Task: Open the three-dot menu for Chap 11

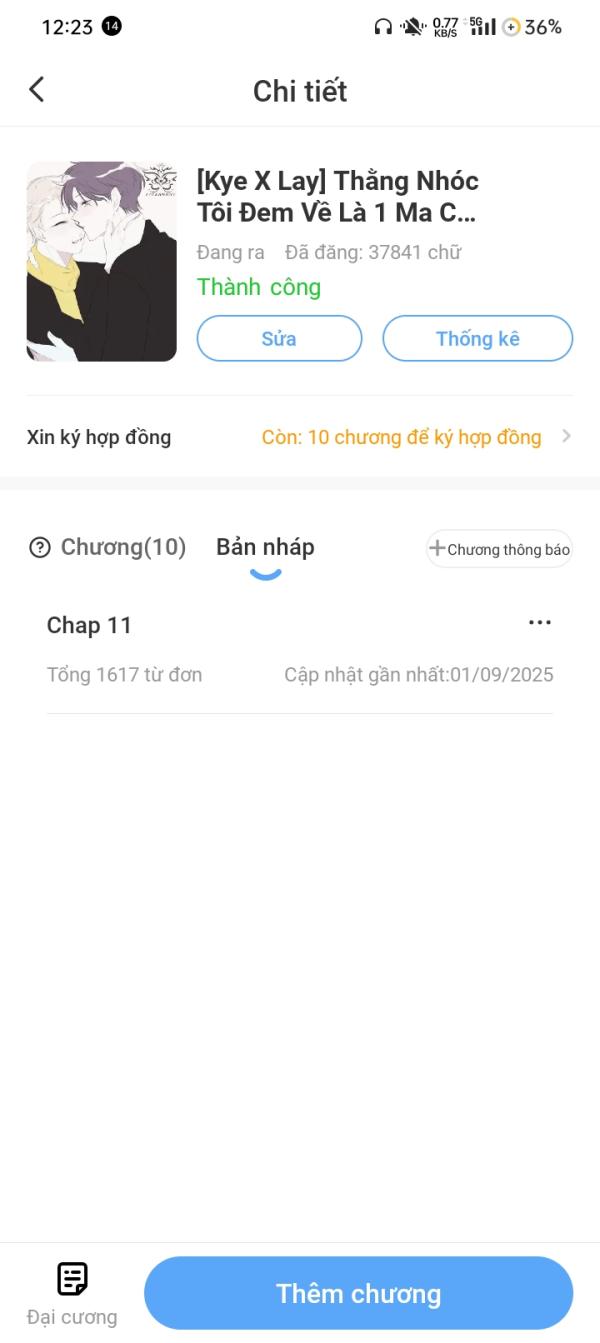Action: [x=539, y=623]
